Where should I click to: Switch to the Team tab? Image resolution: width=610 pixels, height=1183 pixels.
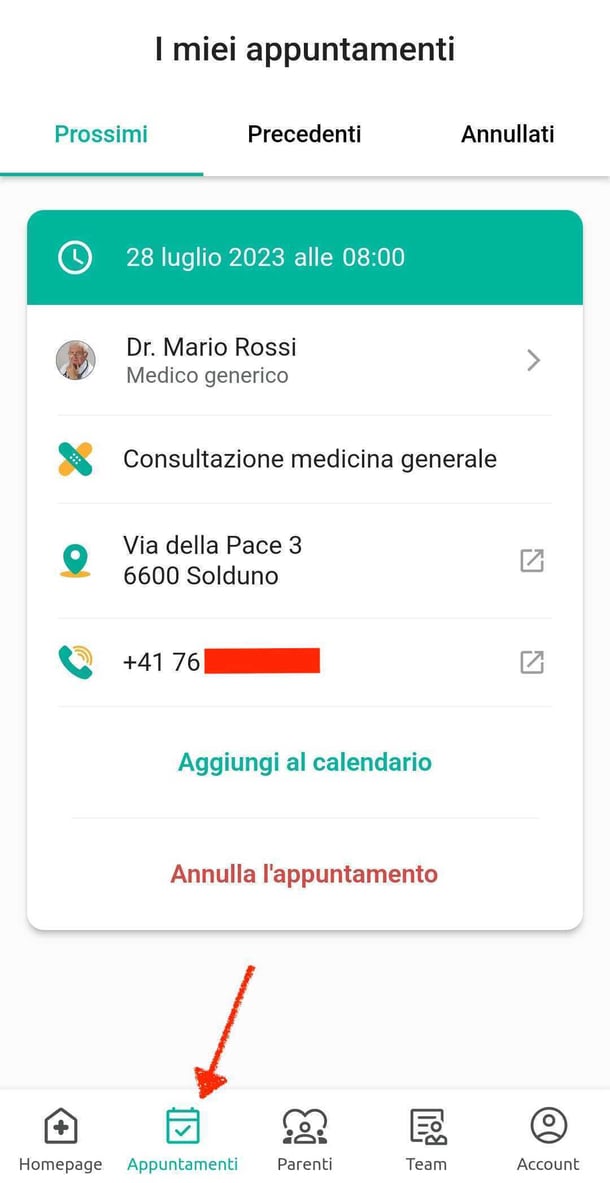426,1140
